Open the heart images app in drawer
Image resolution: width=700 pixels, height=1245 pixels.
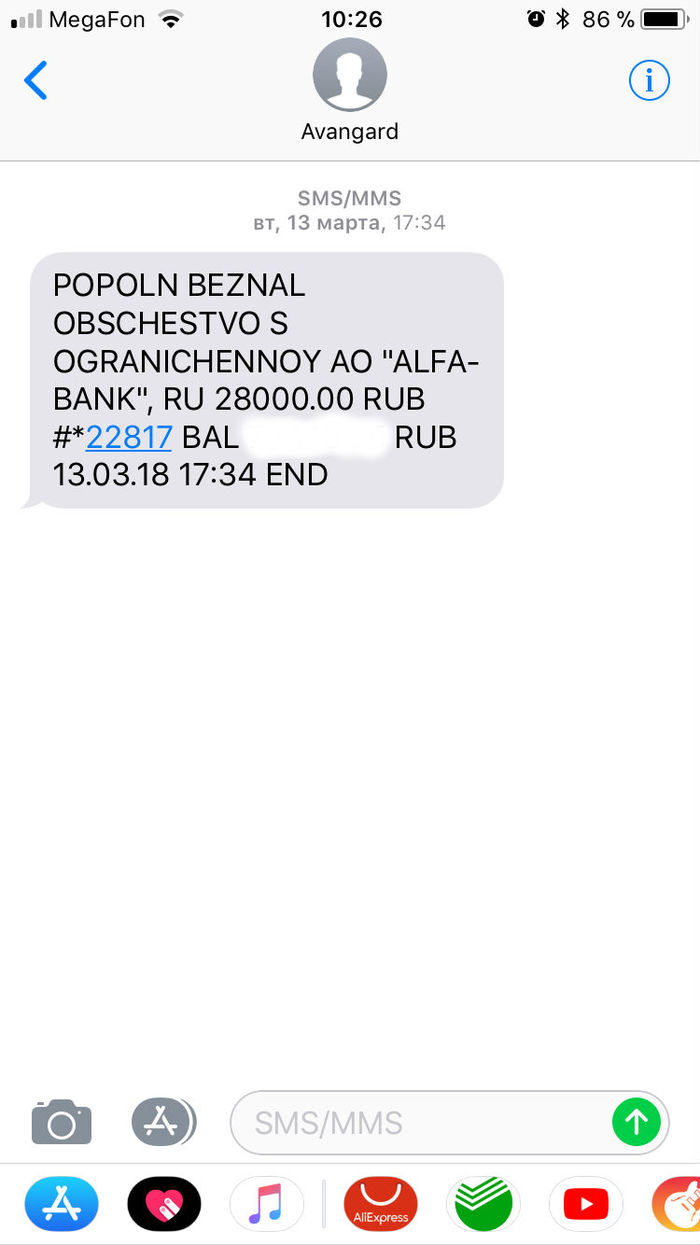[164, 1204]
